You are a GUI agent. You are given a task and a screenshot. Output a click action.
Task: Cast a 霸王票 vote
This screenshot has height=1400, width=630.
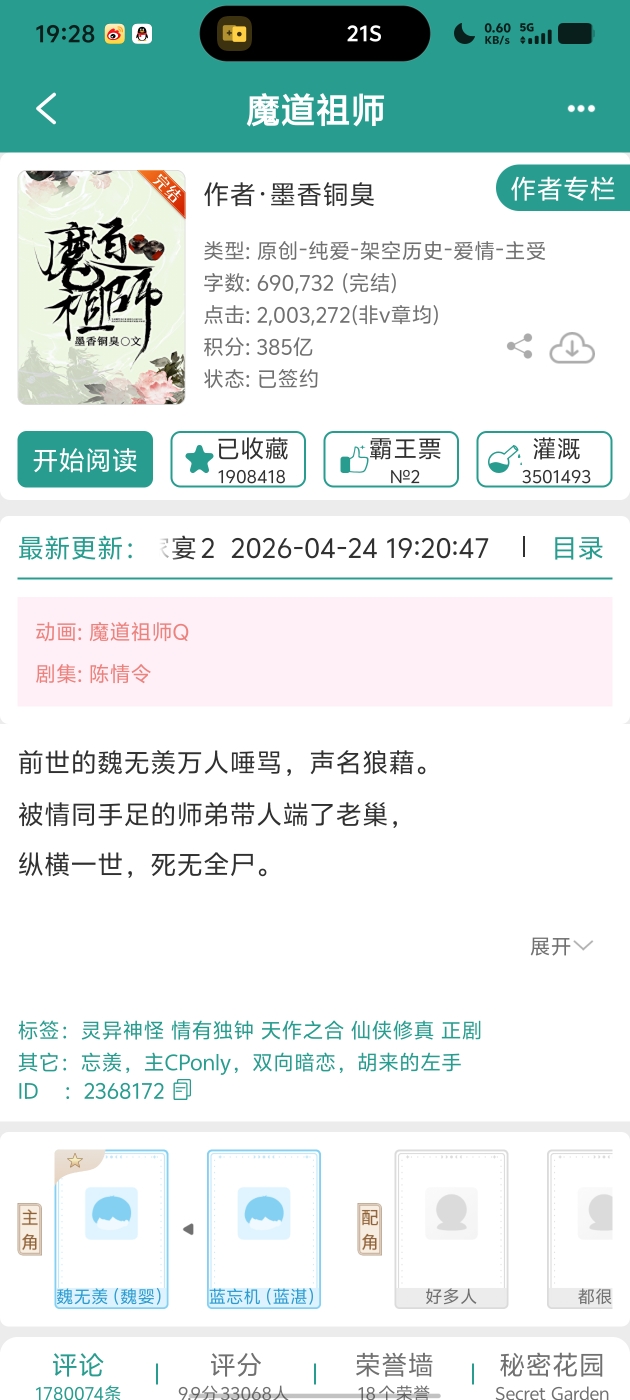pyautogui.click(x=390, y=460)
